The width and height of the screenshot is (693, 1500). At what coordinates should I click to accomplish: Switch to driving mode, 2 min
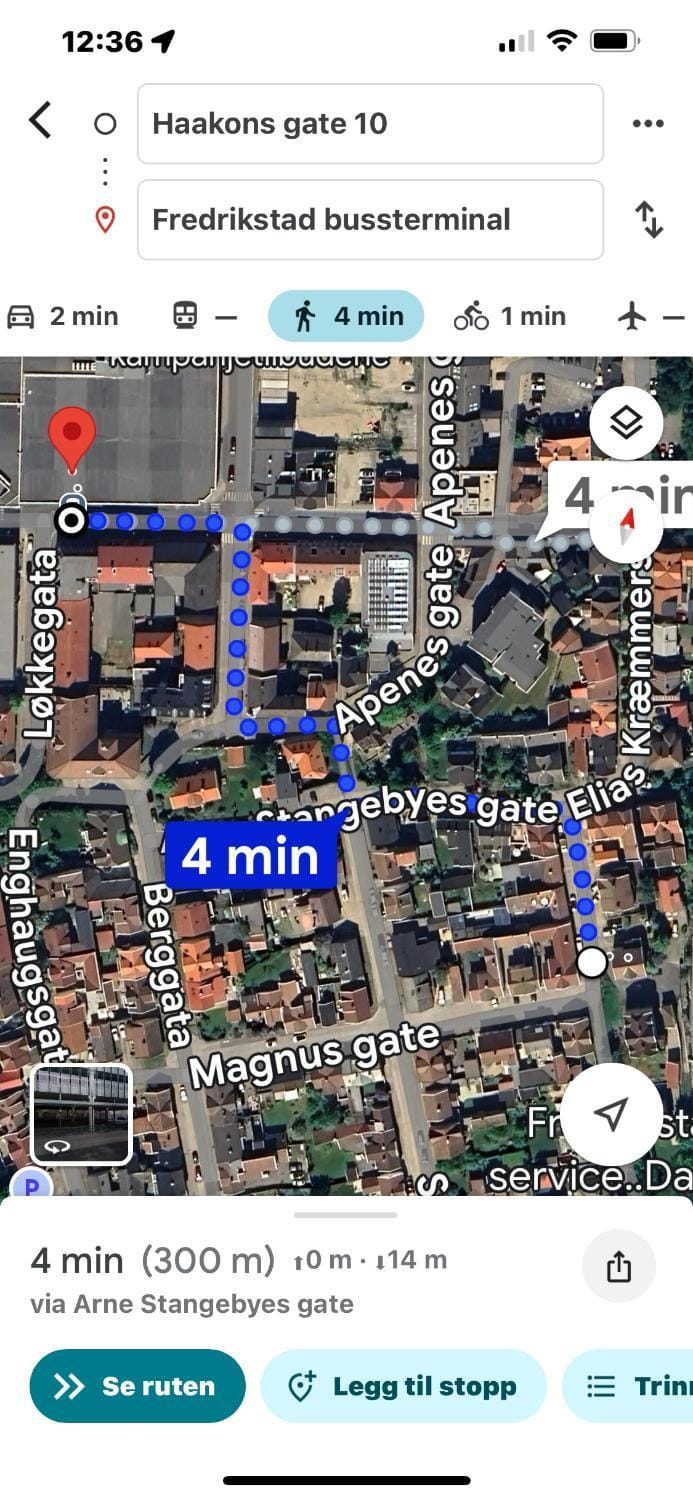click(x=63, y=317)
